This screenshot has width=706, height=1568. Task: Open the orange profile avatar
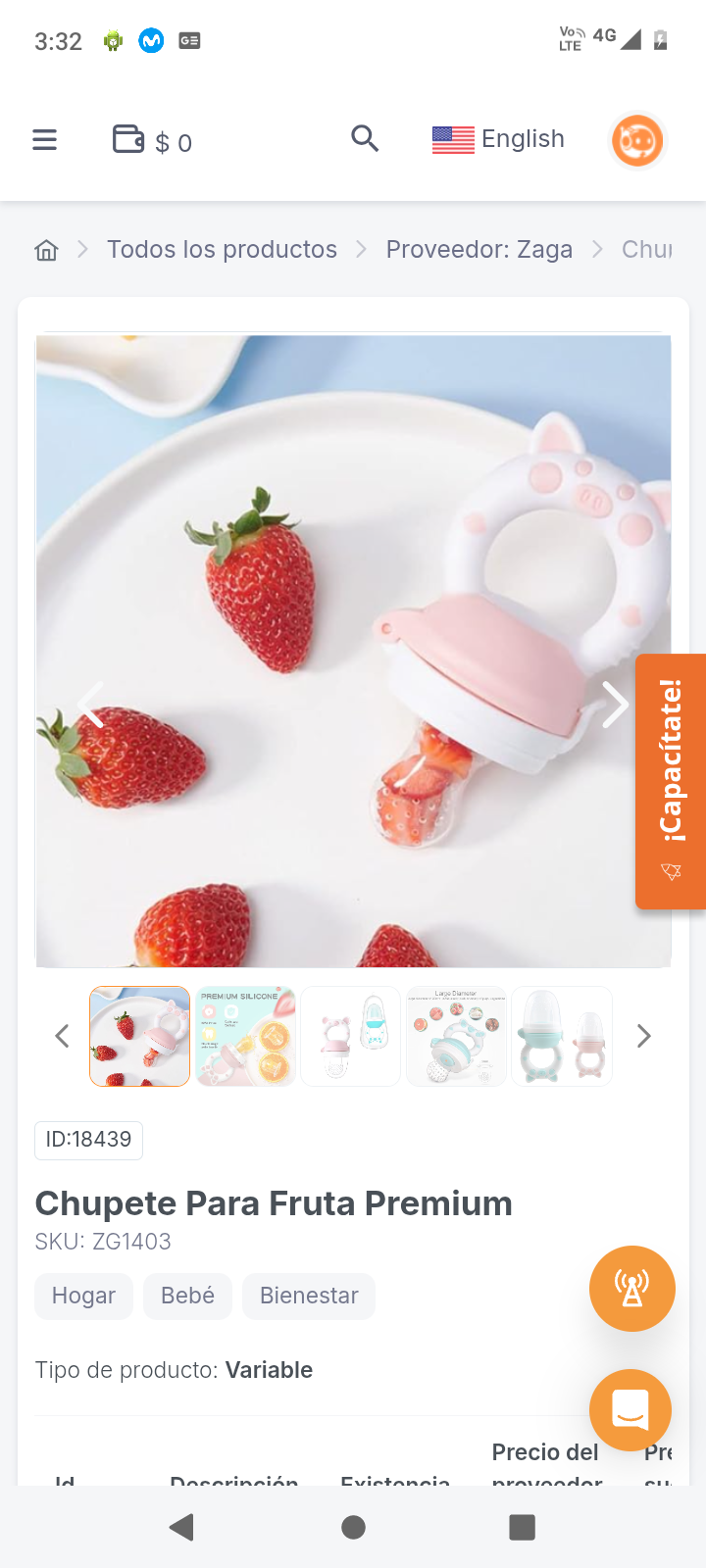click(637, 140)
